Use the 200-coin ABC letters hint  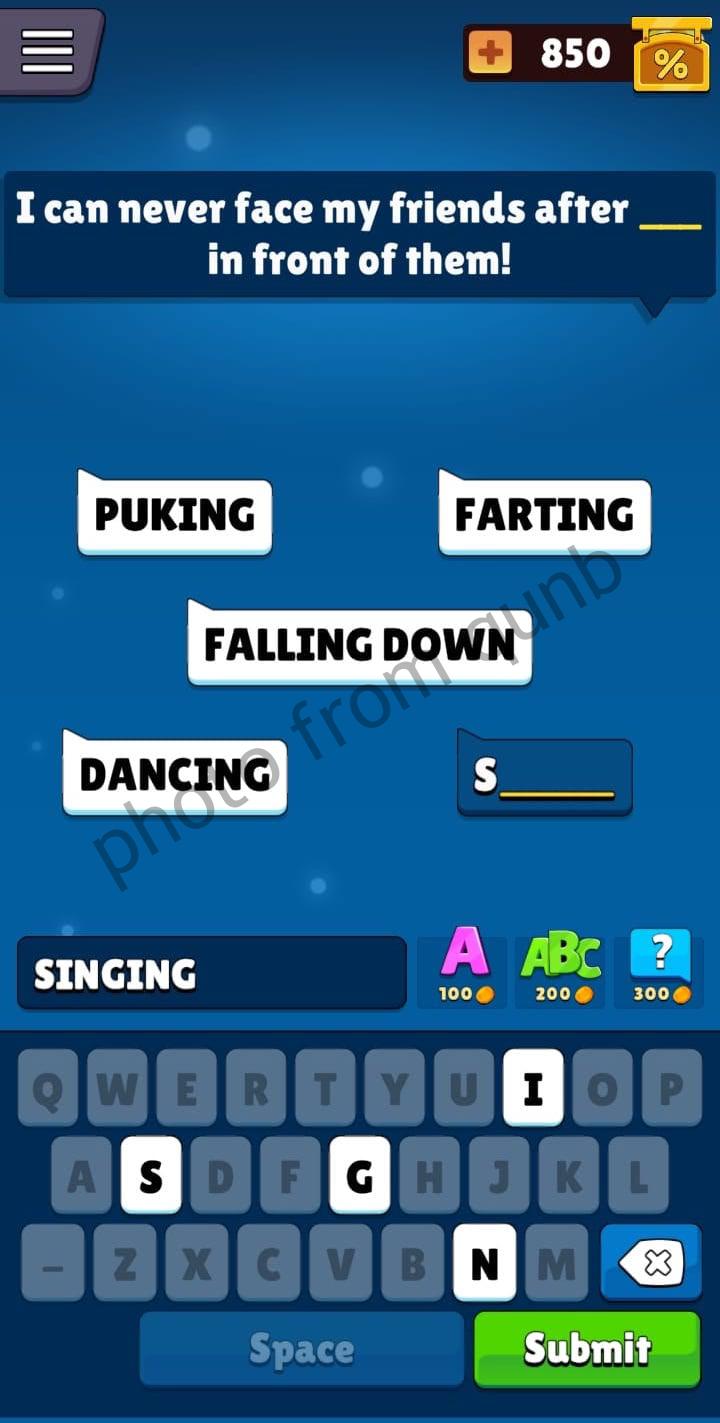560,966
